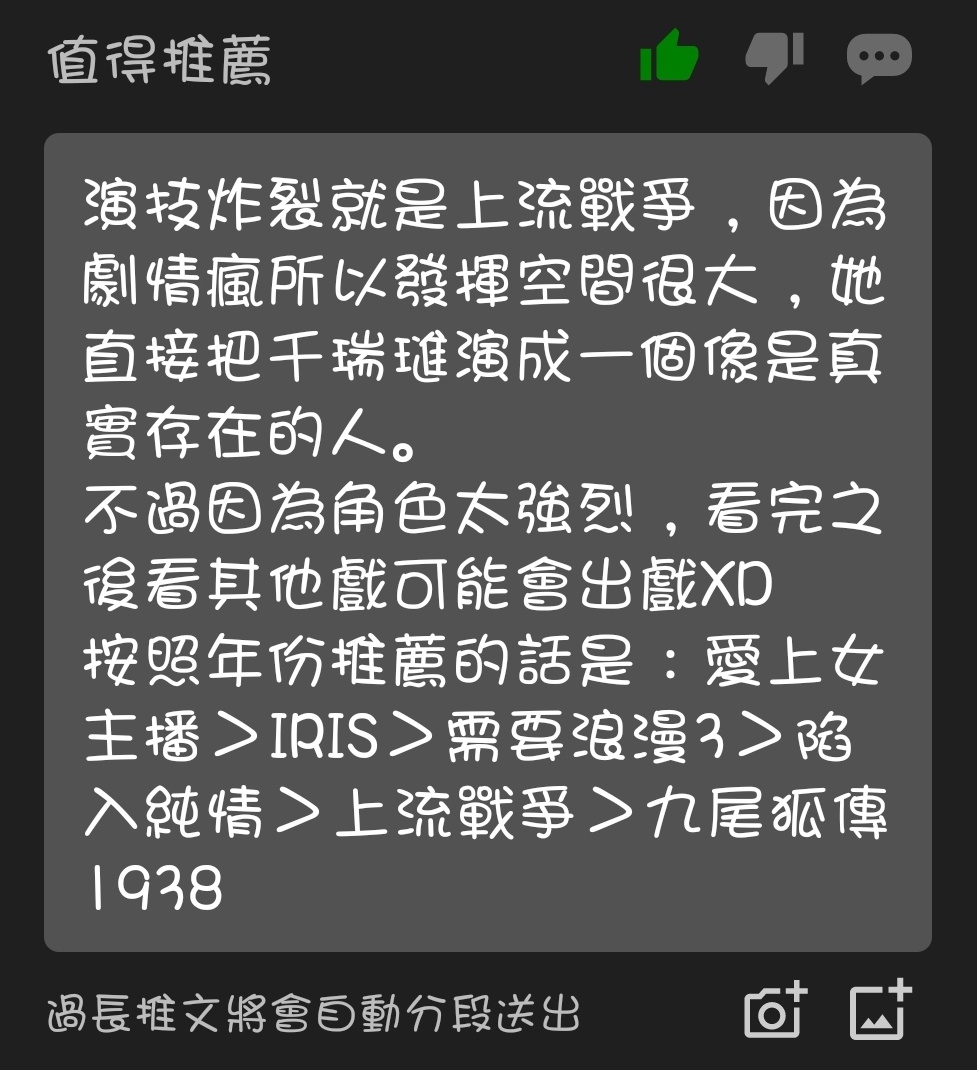Select the thumbs-up recommend icon
This screenshot has width=977, height=1070.
point(669,57)
